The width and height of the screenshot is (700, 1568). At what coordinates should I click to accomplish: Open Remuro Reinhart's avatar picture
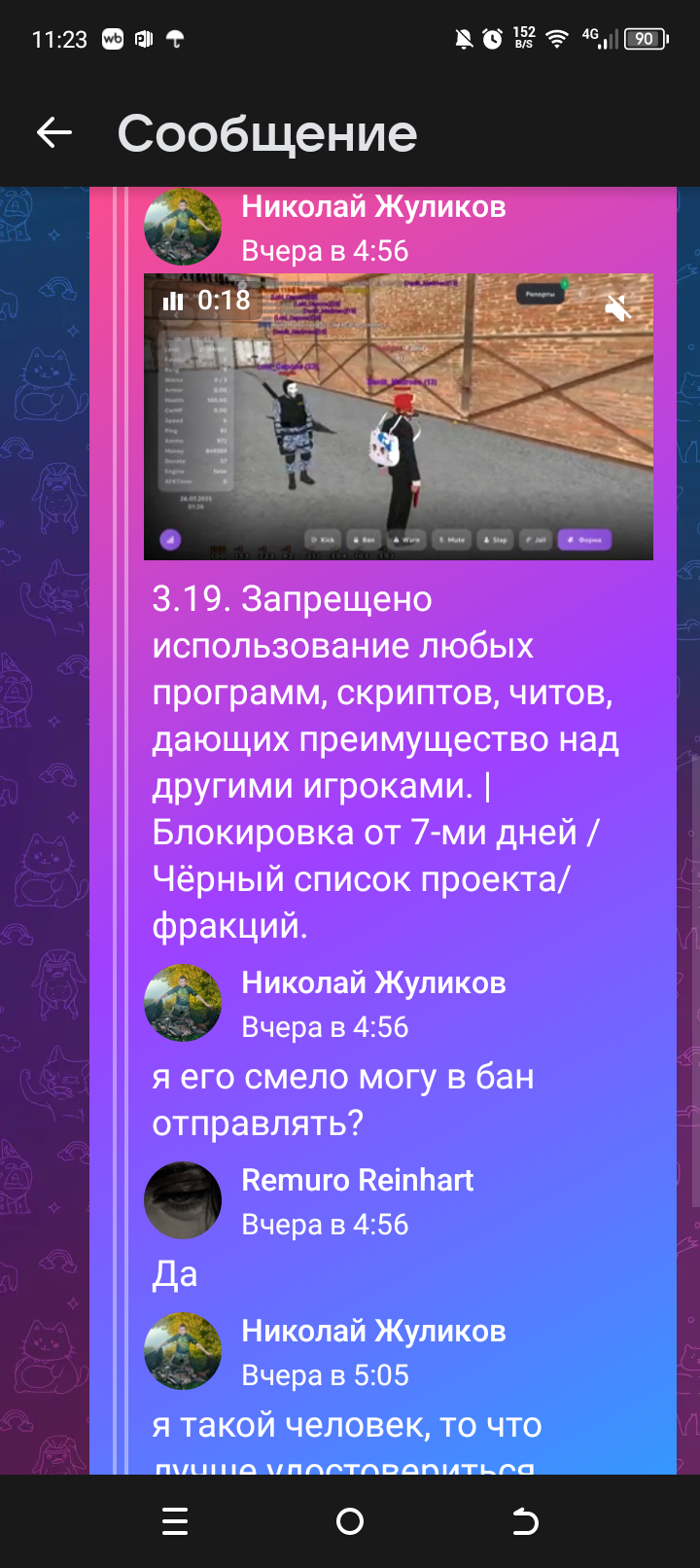click(x=183, y=1200)
